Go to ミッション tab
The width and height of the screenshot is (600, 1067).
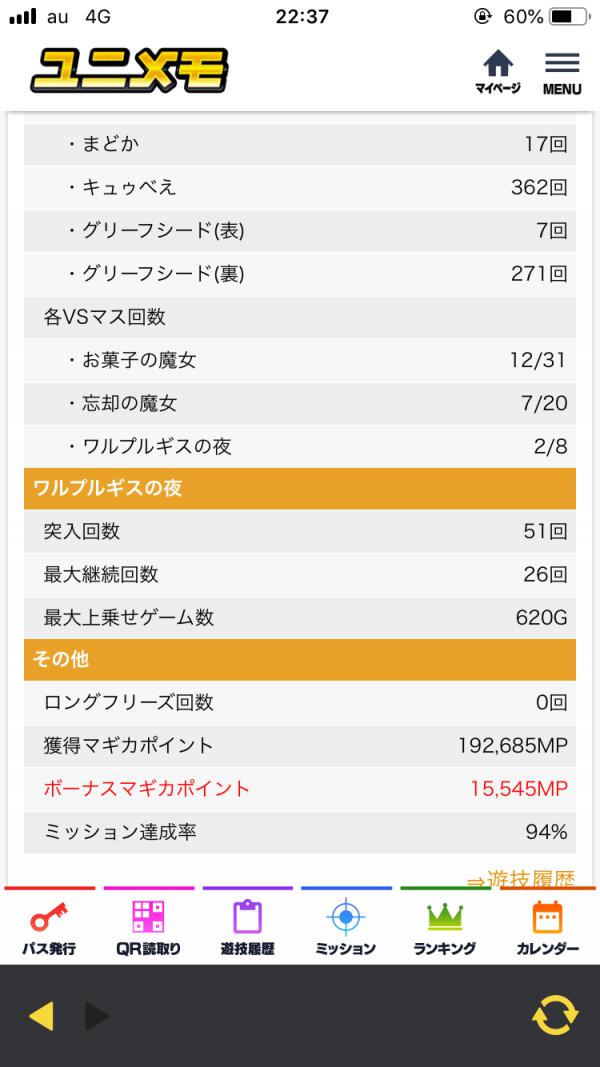346,927
